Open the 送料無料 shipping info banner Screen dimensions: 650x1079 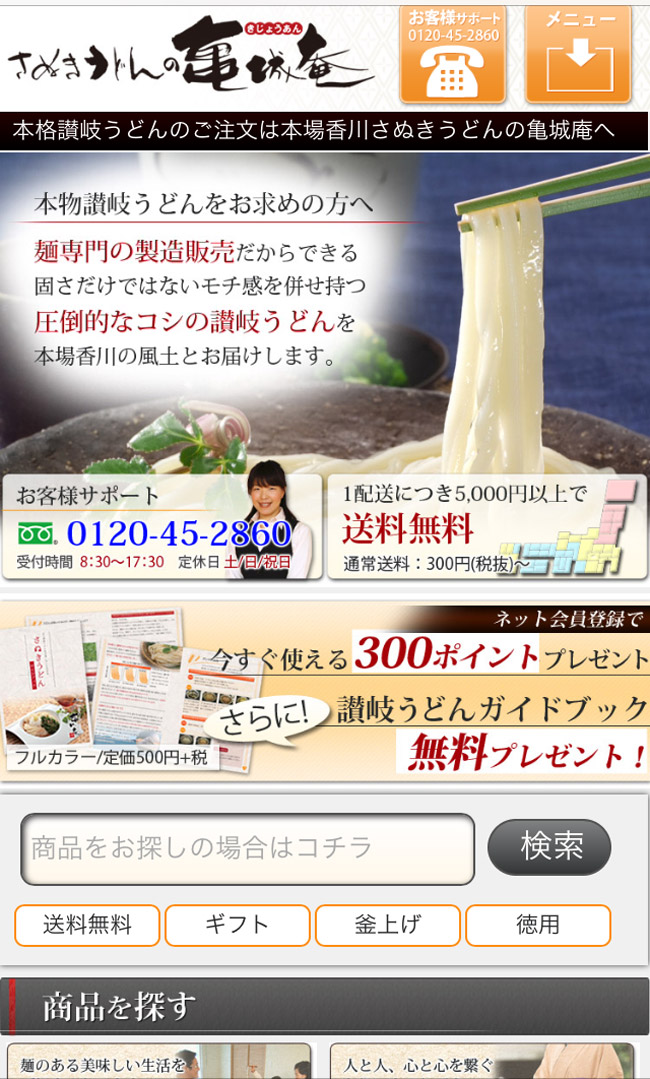click(487, 527)
